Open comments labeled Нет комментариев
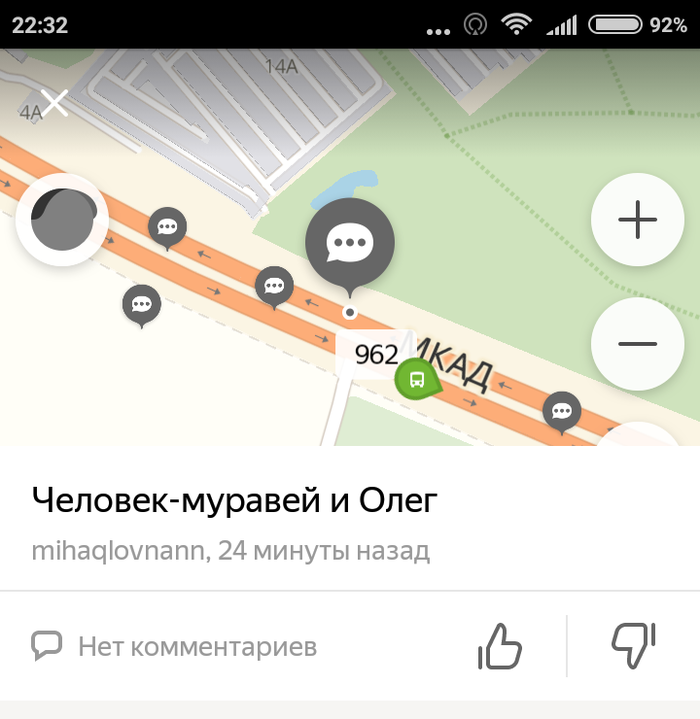This screenshot has height=719, width=700. click(x=174, y=646)
